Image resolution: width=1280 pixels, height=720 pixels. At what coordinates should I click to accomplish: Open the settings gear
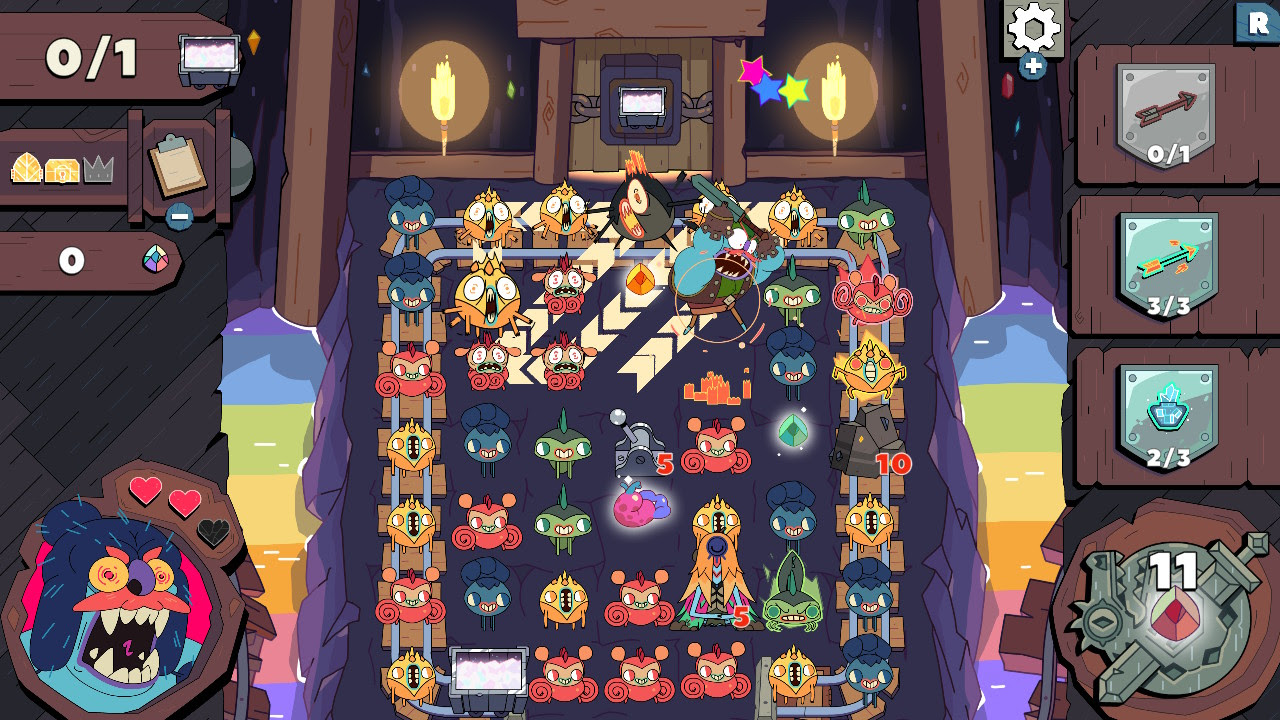1034,28
